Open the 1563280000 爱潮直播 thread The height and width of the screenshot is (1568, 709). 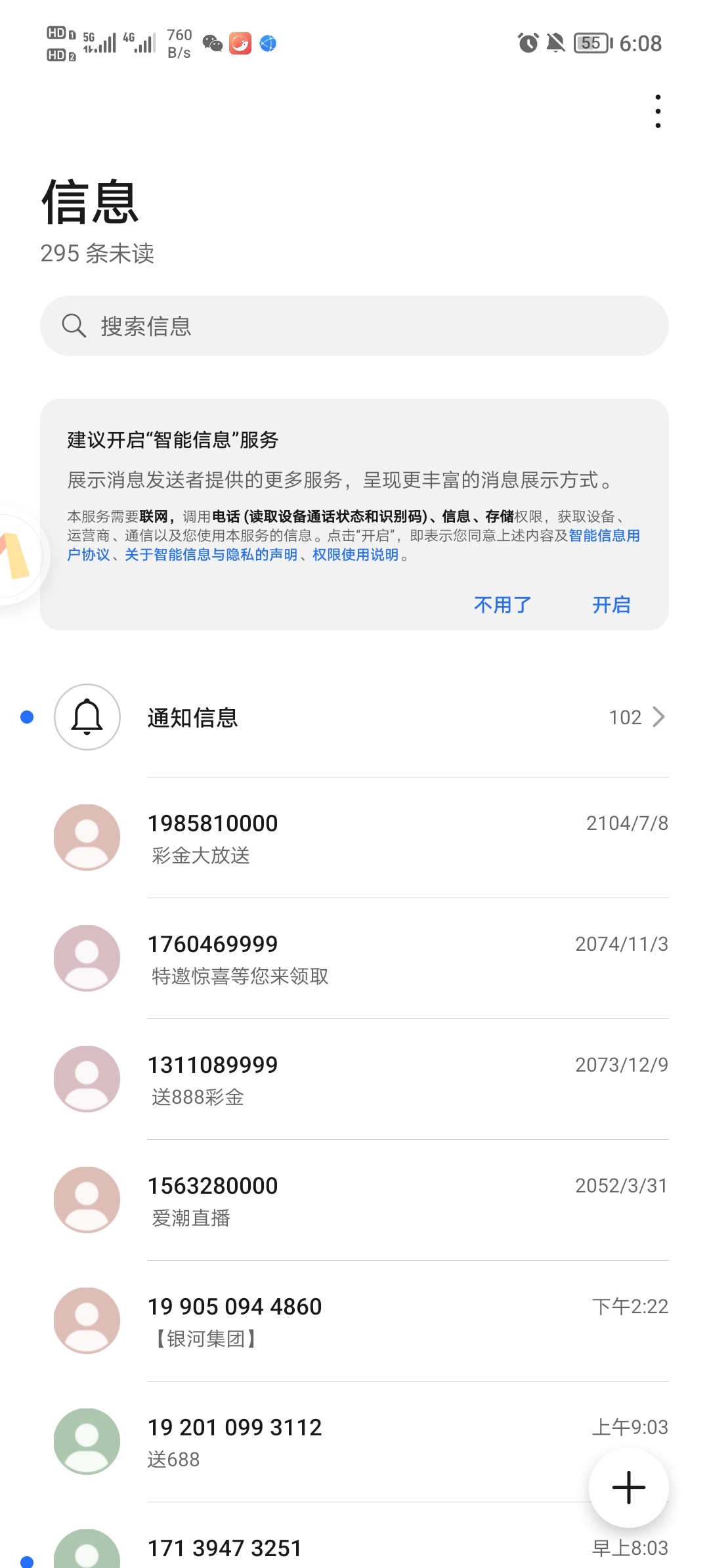pyautogui.click(x=354, y=1200)
